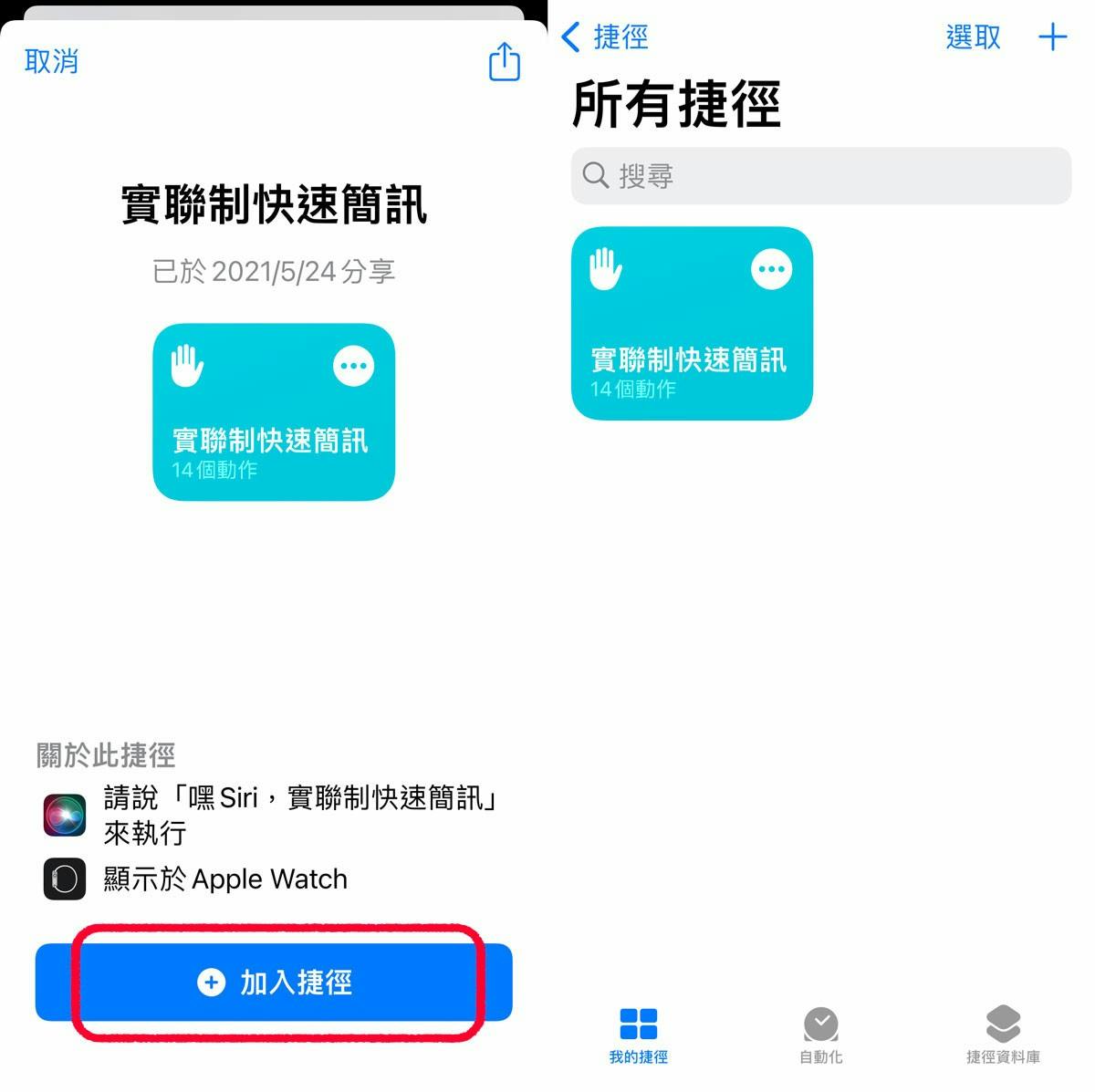
Task: Switch to the 自動化 tab
Action: 820,1035
